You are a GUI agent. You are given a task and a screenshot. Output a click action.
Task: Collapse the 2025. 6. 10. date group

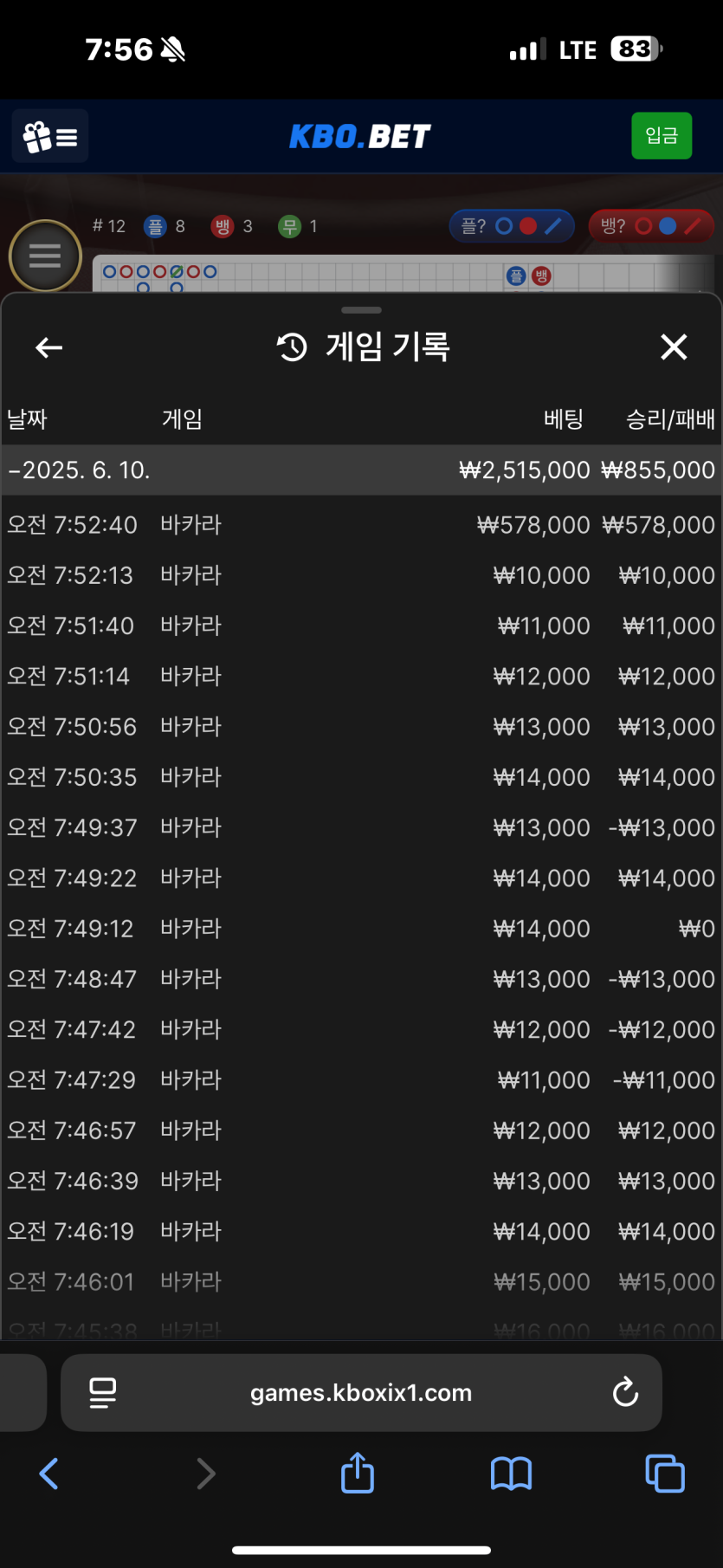[80, 470]
